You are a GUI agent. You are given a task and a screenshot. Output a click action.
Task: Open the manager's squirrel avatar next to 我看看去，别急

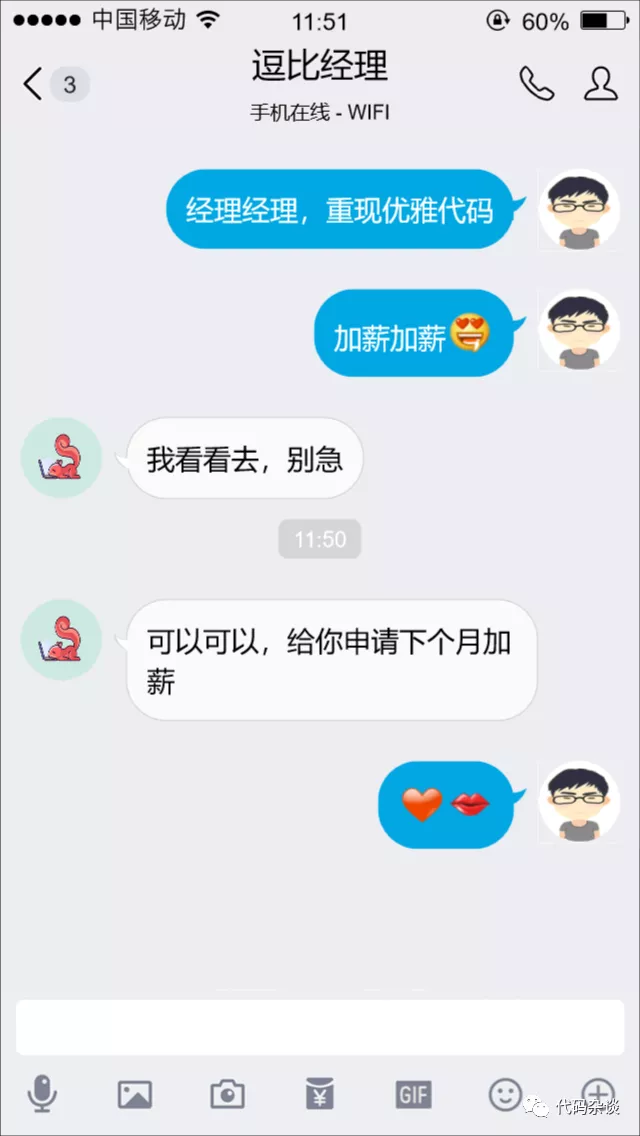(x=61, y=458)
